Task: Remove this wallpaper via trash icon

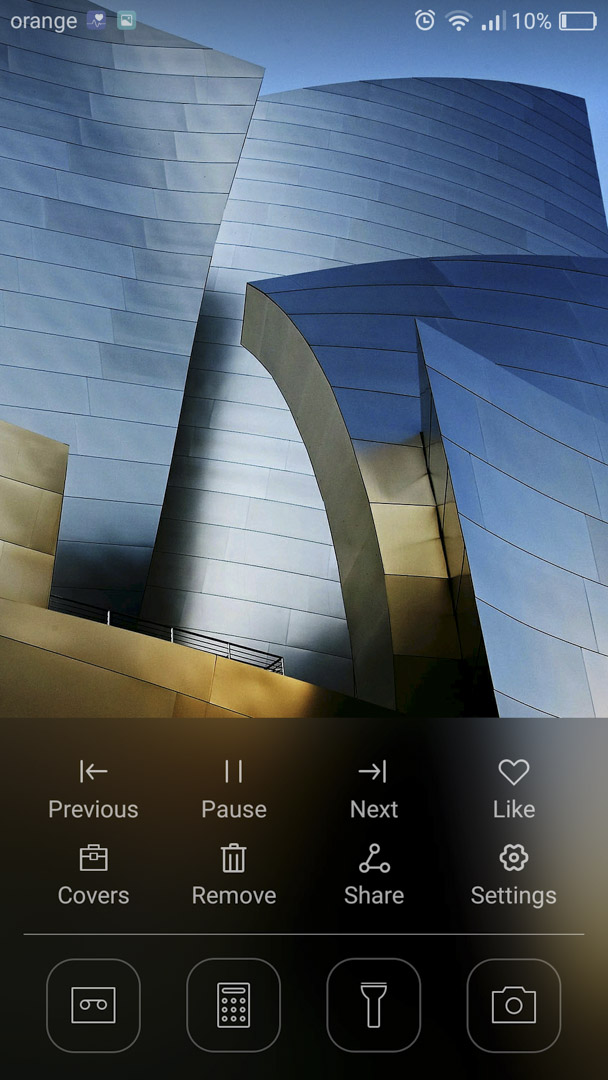Action: coord(233,875)
